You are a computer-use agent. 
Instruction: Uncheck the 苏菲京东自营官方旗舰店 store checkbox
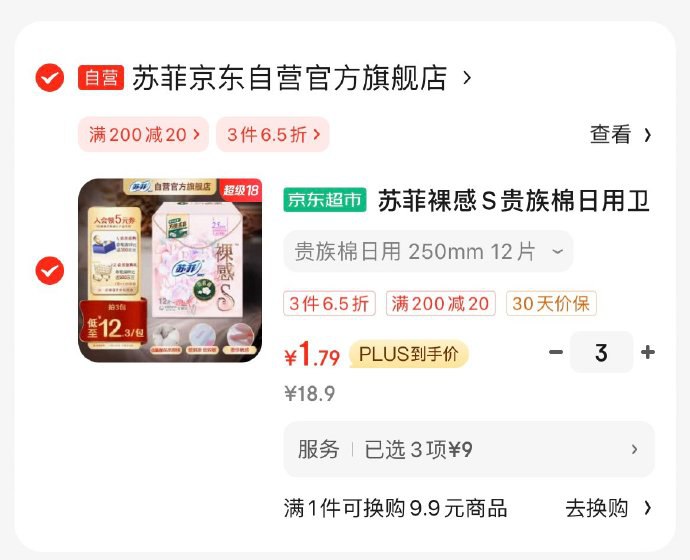(50, 77)
